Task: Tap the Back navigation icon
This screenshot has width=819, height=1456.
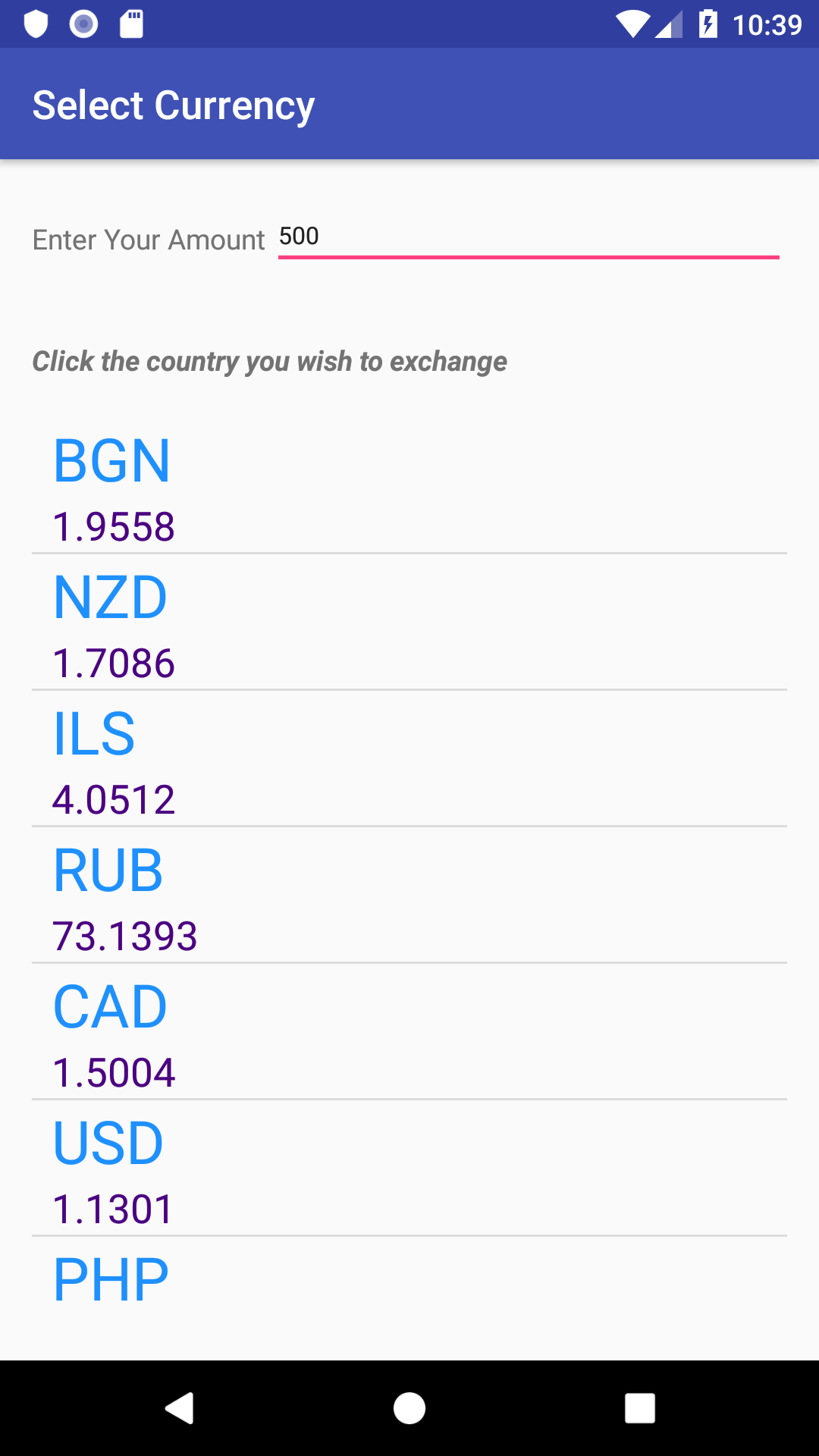Action: click(180, 1408)
